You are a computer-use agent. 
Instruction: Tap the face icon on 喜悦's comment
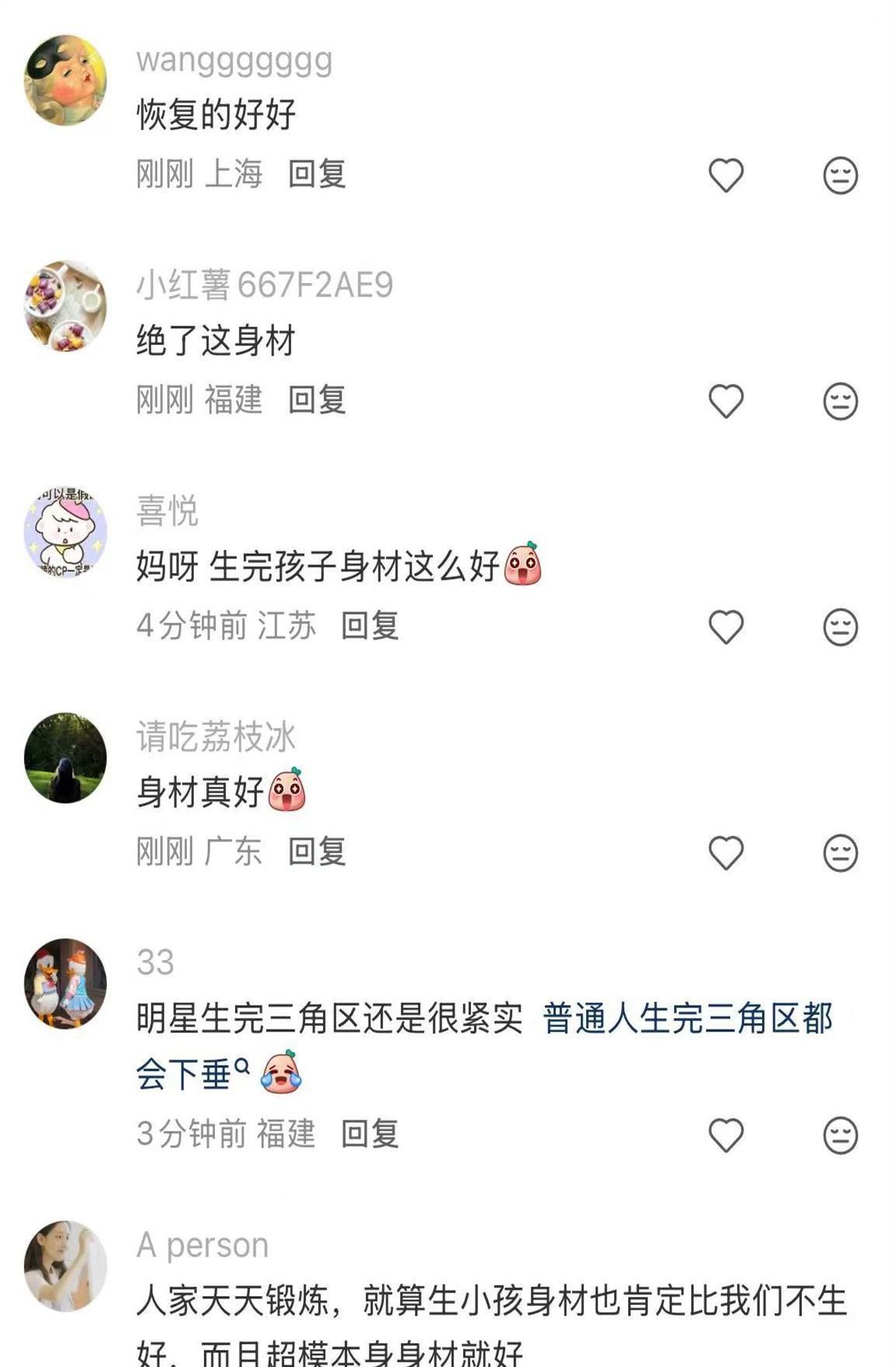point(840,627)
